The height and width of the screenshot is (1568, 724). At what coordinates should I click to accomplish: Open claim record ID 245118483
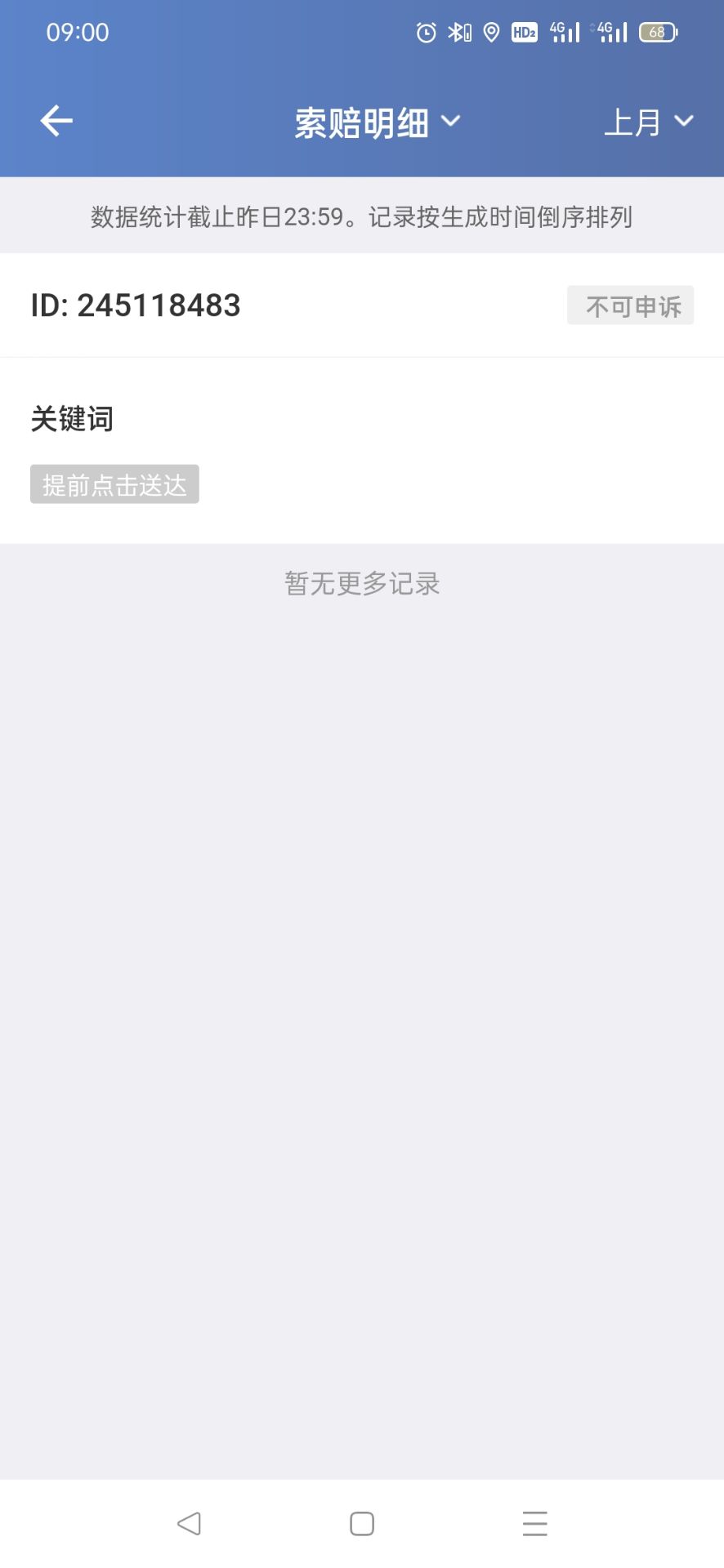136,305
